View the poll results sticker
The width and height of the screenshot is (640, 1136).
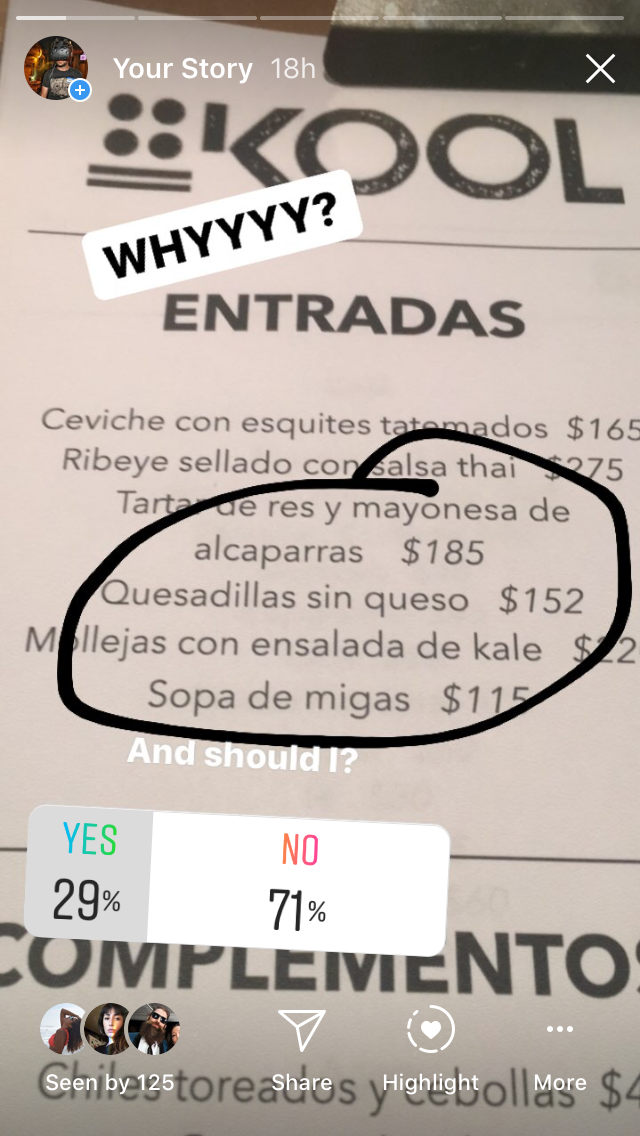click(237, 880)
